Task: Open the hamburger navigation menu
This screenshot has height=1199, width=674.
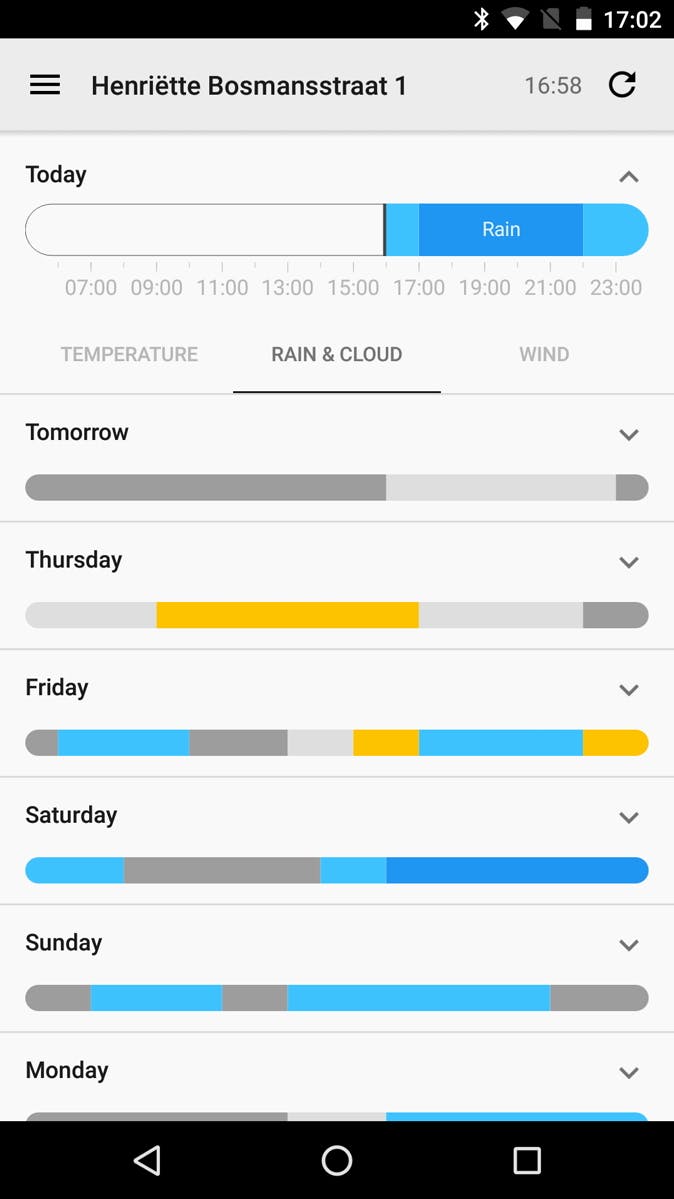Action: click(x=45, y=85)
